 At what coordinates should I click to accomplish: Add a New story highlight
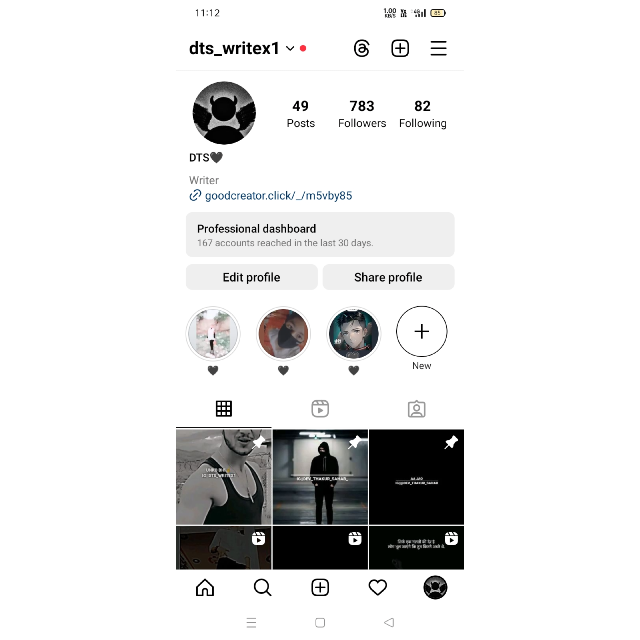tap(421, 332)
